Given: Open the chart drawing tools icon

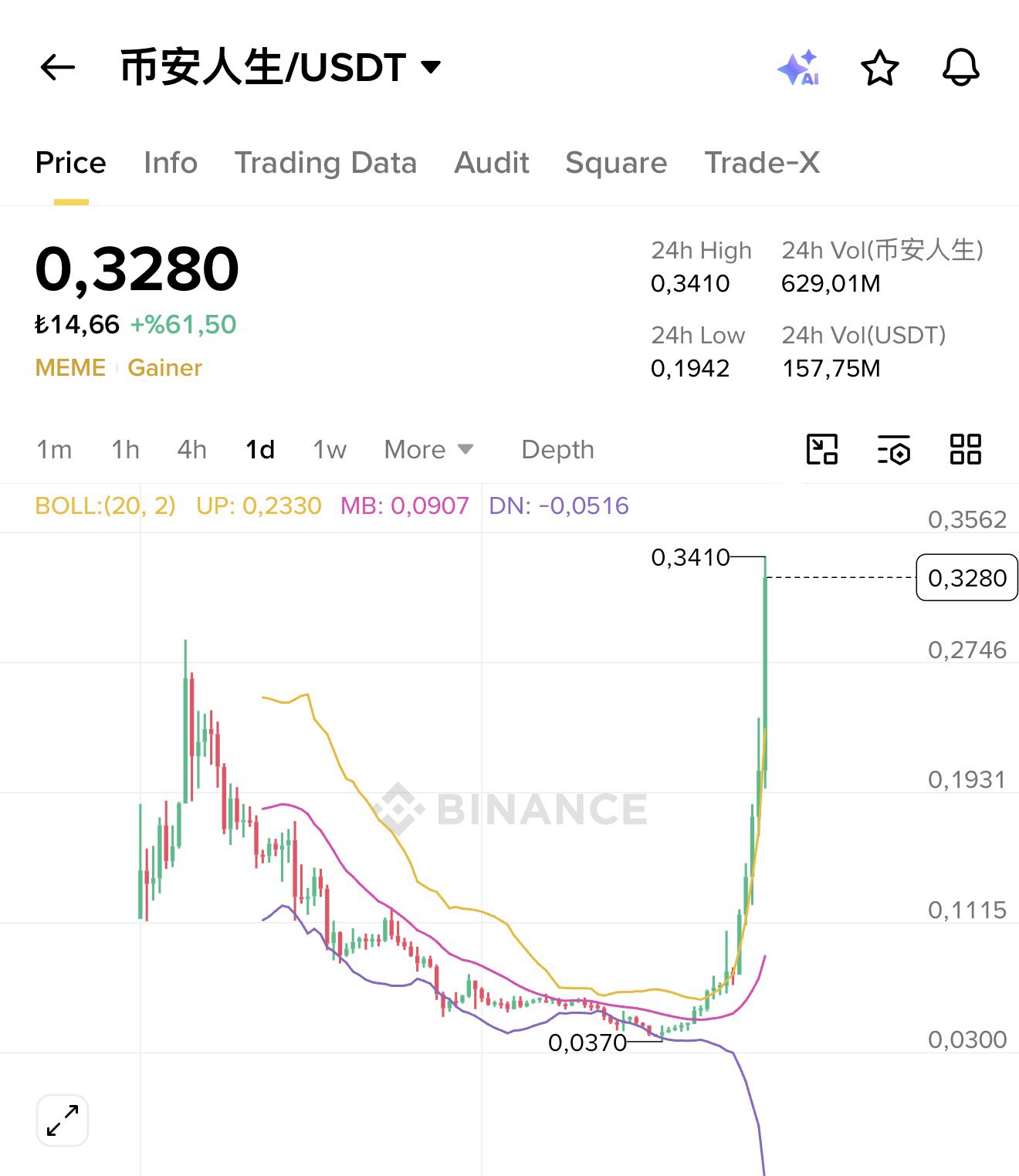Looking at the screenshot, I should tap(822, 449).
